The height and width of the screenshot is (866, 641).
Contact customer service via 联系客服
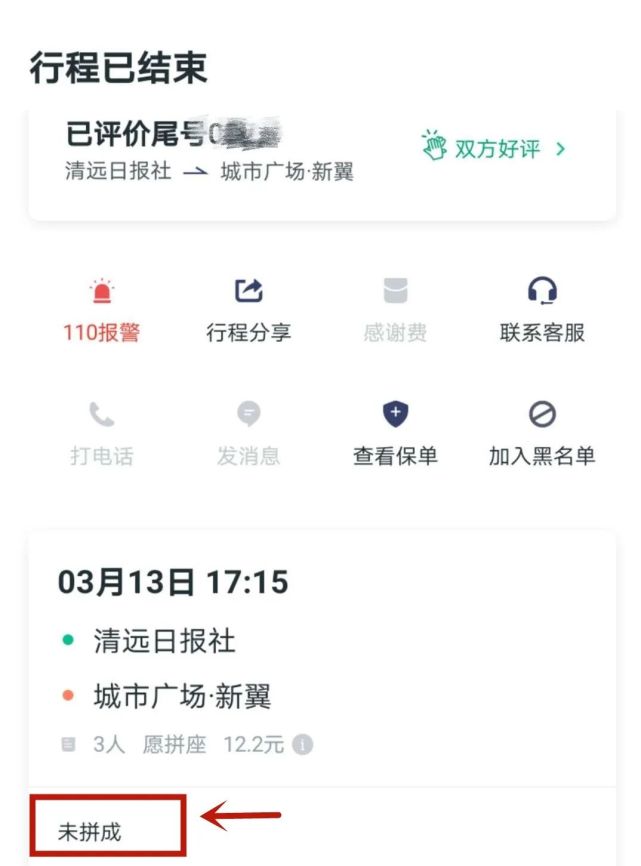tap(542, 310)
